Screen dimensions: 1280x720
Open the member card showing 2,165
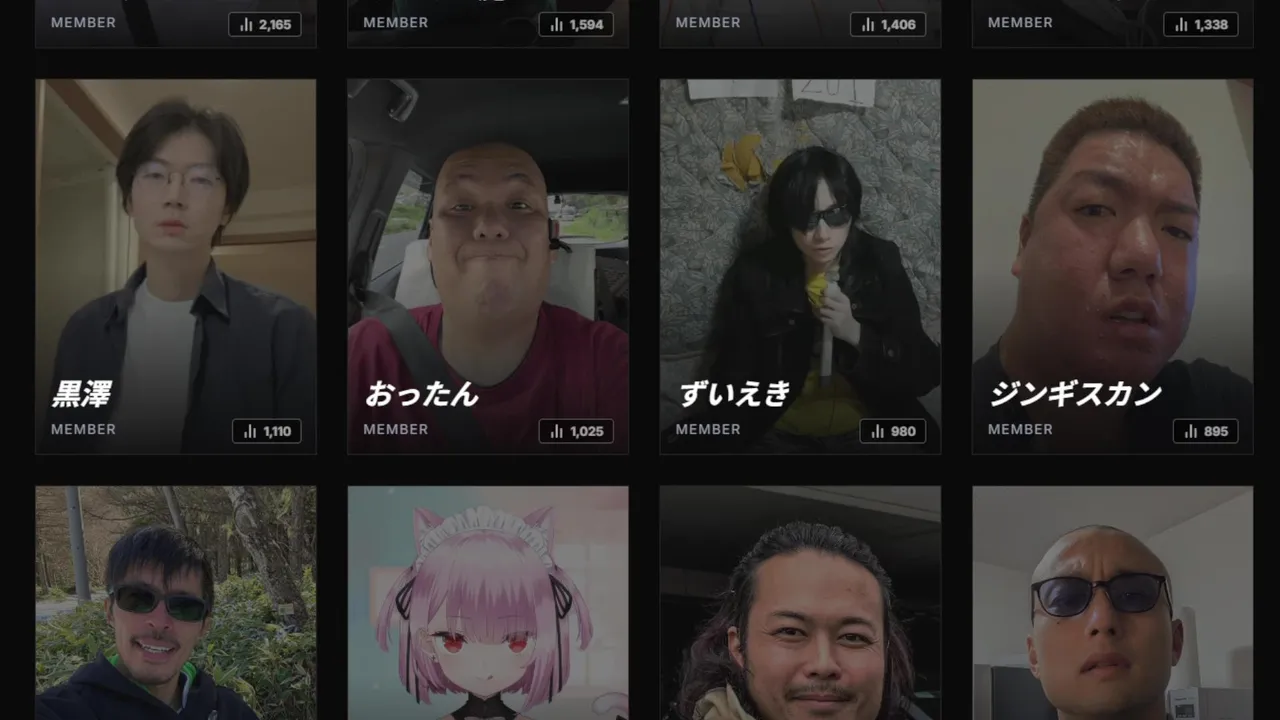point(176,24)
